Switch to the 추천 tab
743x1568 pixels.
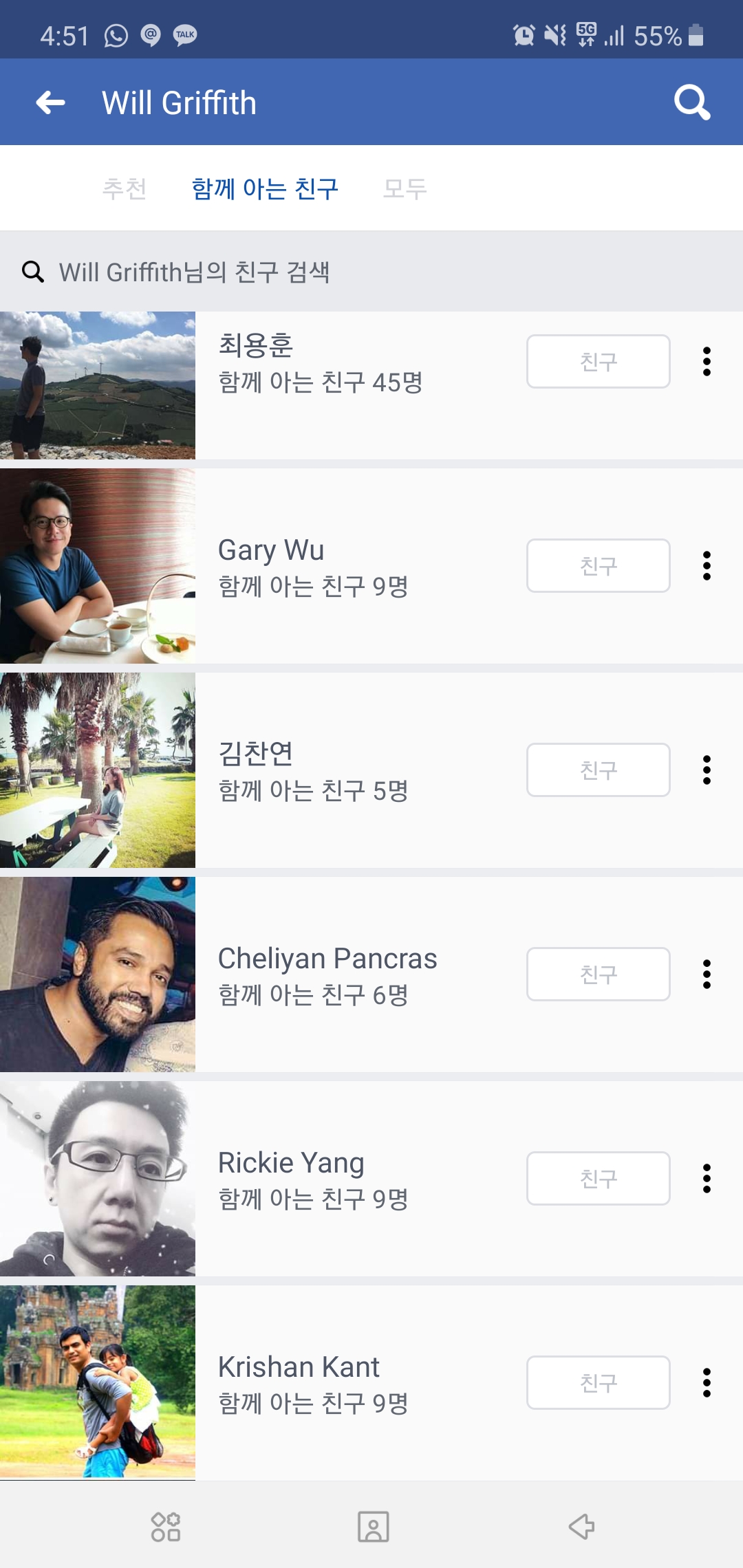[x=125, y=188]
